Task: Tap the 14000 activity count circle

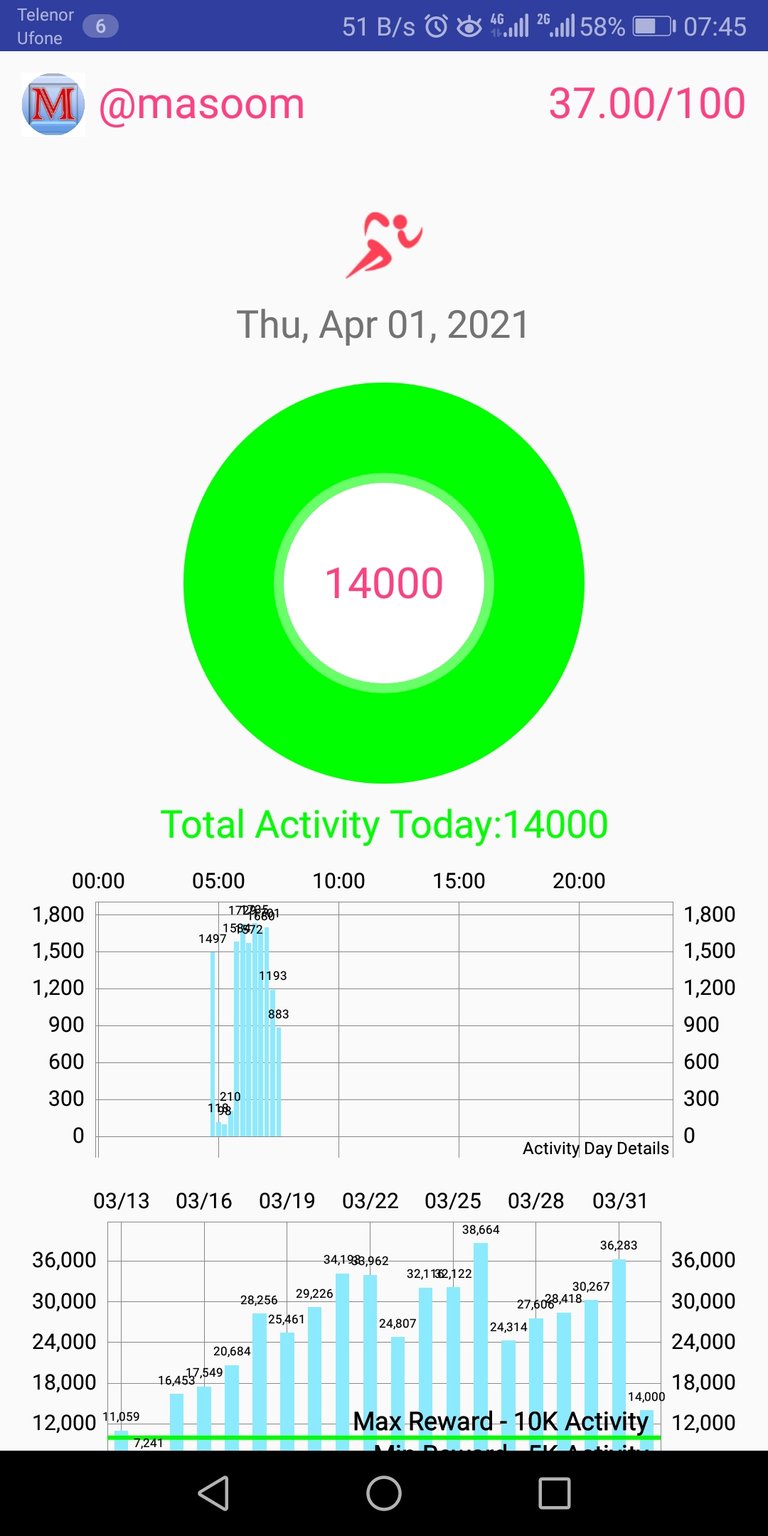Action: click(384, 583)
